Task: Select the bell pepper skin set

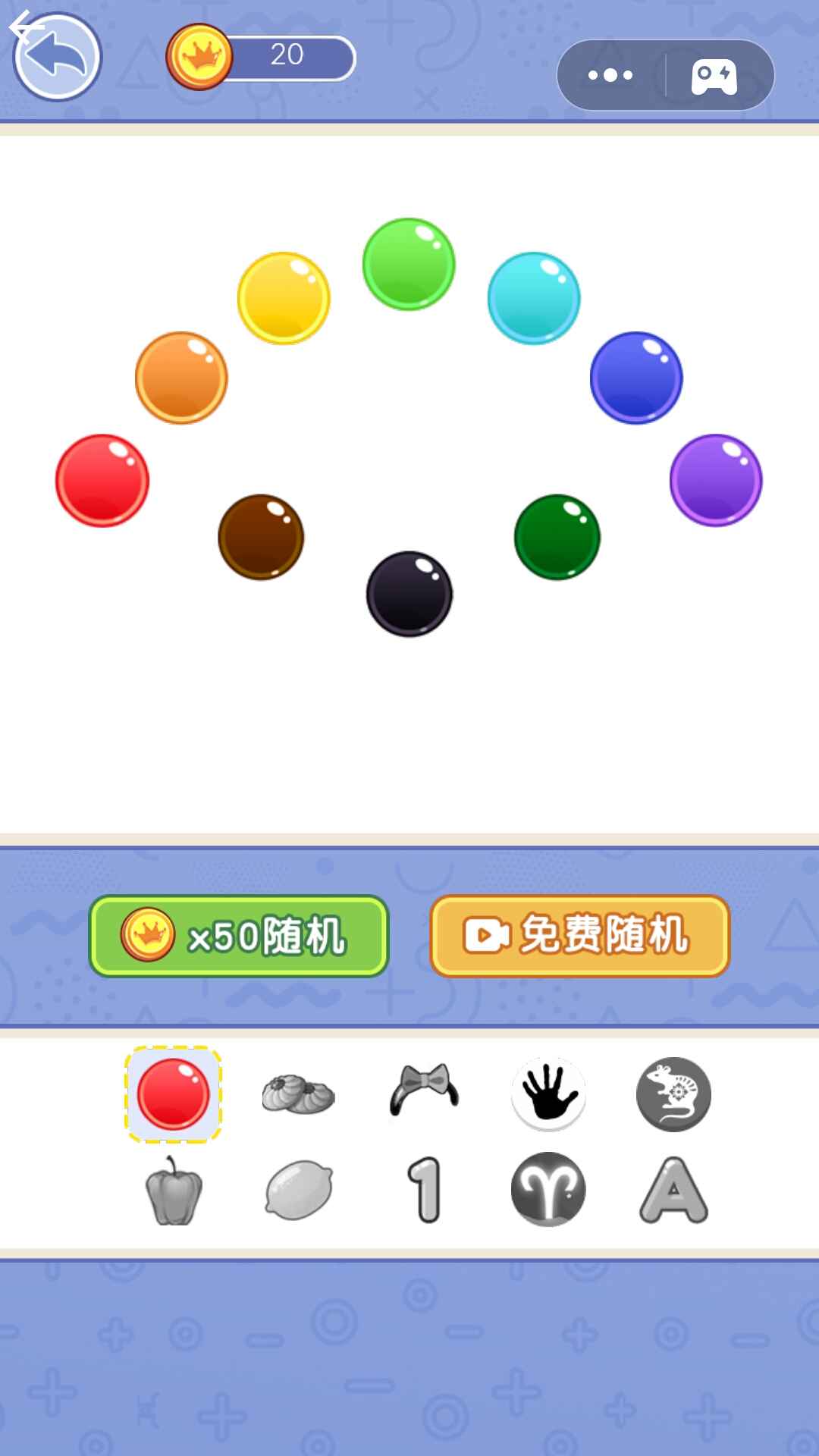Action: tap(174, 1191)
